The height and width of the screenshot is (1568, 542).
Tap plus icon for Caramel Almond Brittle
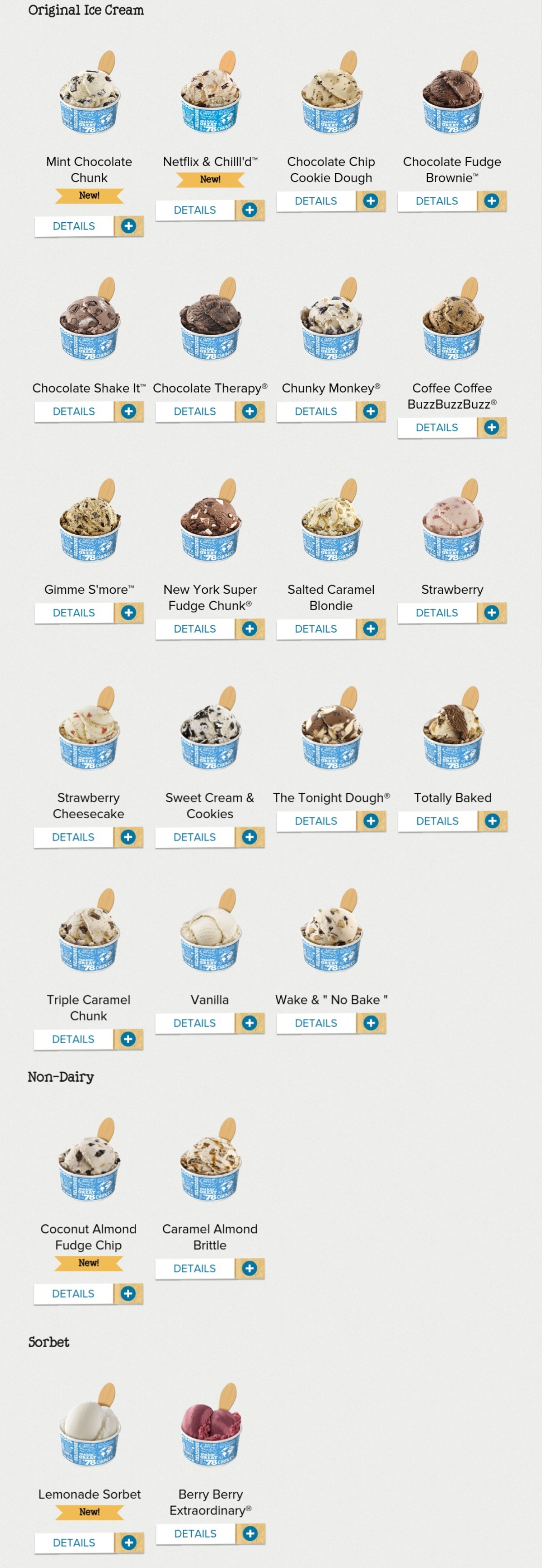click(x=249, y=1269)
